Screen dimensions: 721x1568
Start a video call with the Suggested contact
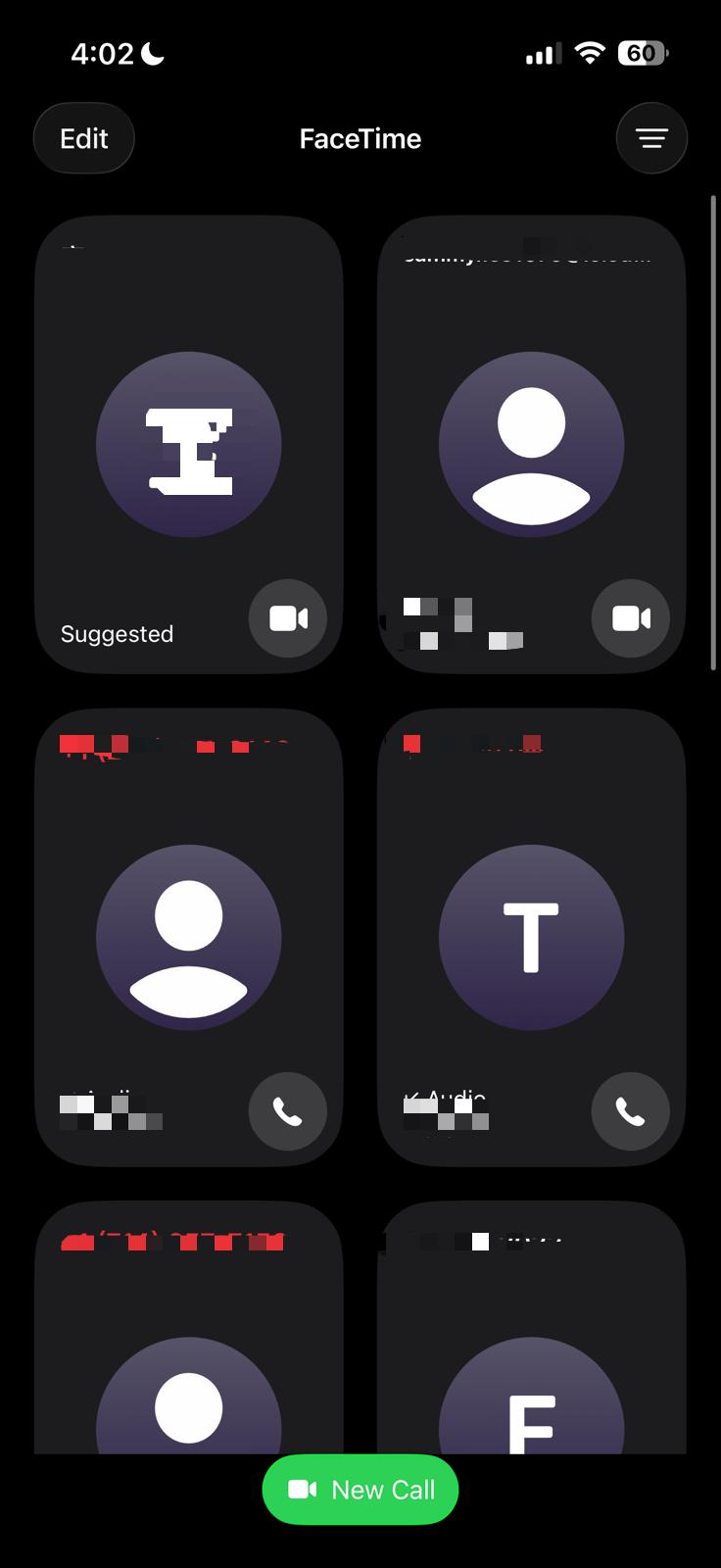point(287,618)
